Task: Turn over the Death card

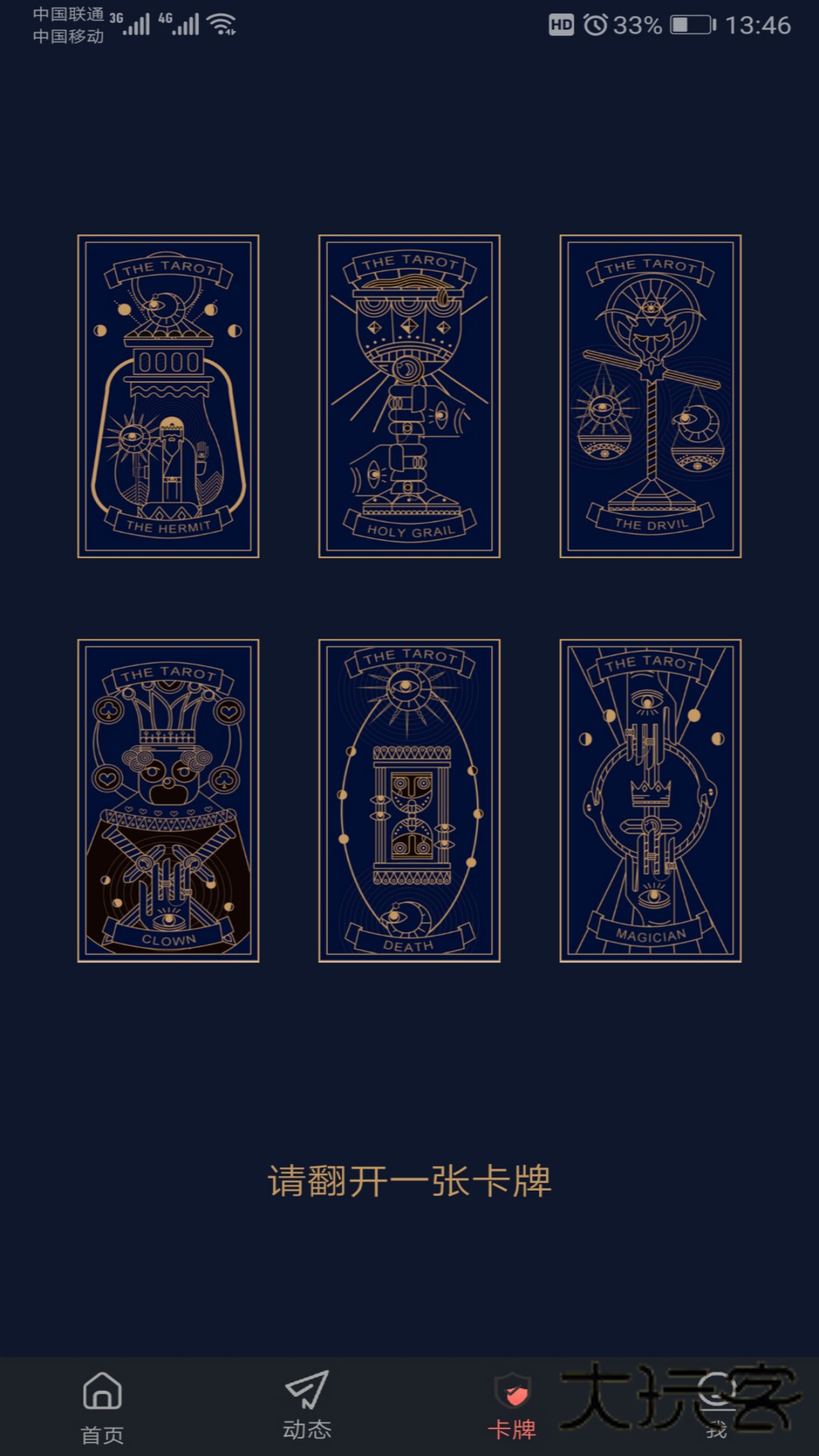Action: (x=409, y=801)
